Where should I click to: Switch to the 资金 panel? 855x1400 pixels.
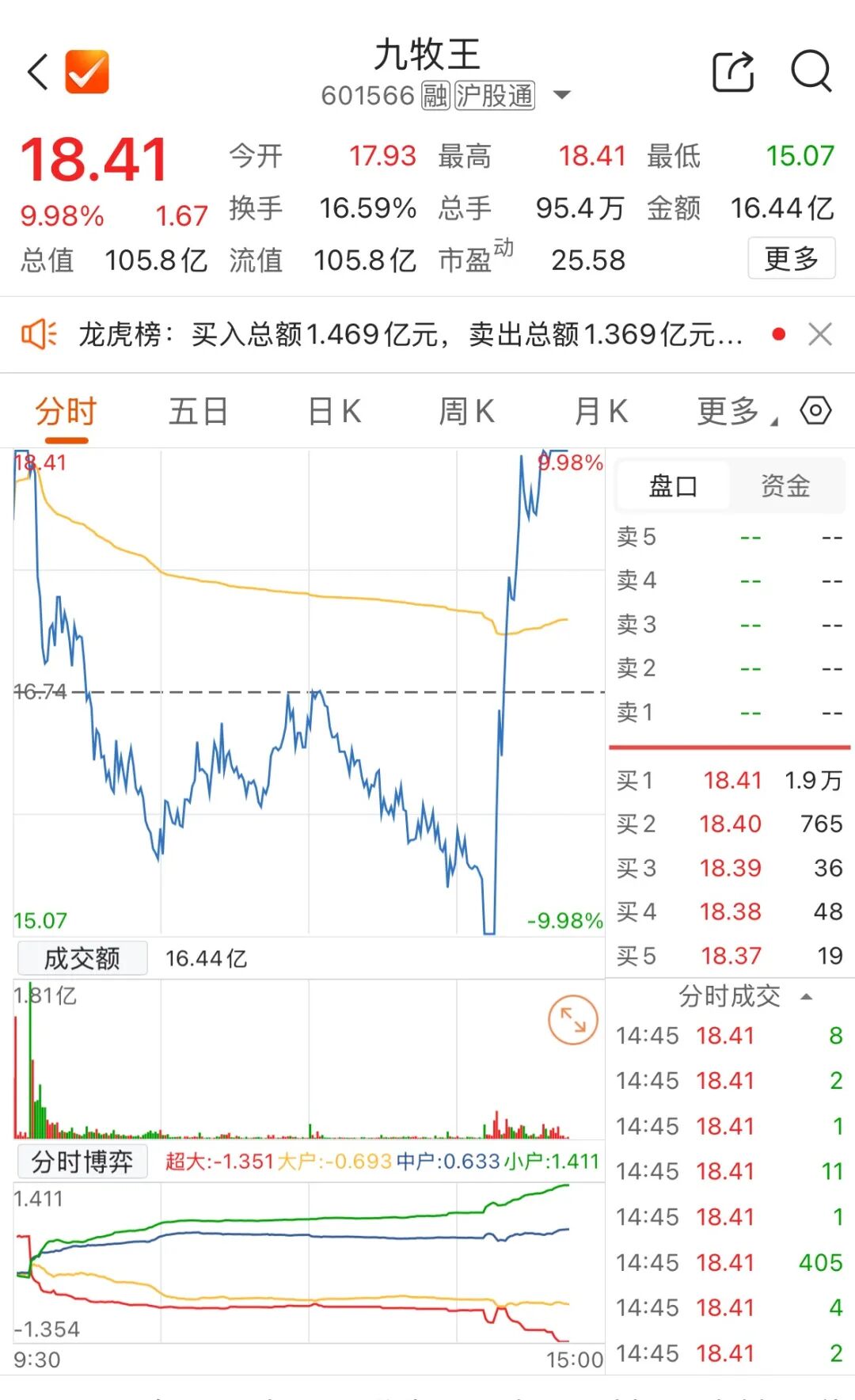click(x=785, y=485)
